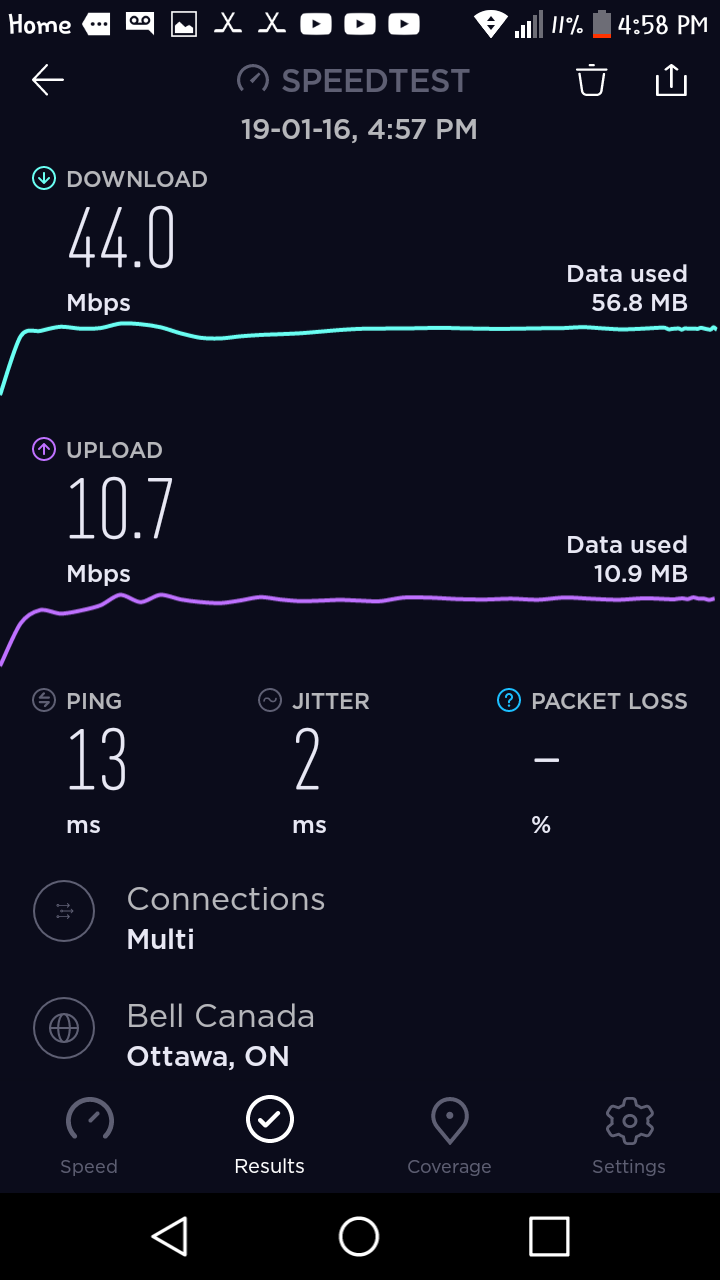Open the recent apps overview
This screenshot has width=720, height=1280.
click(x=549, y=1236)
